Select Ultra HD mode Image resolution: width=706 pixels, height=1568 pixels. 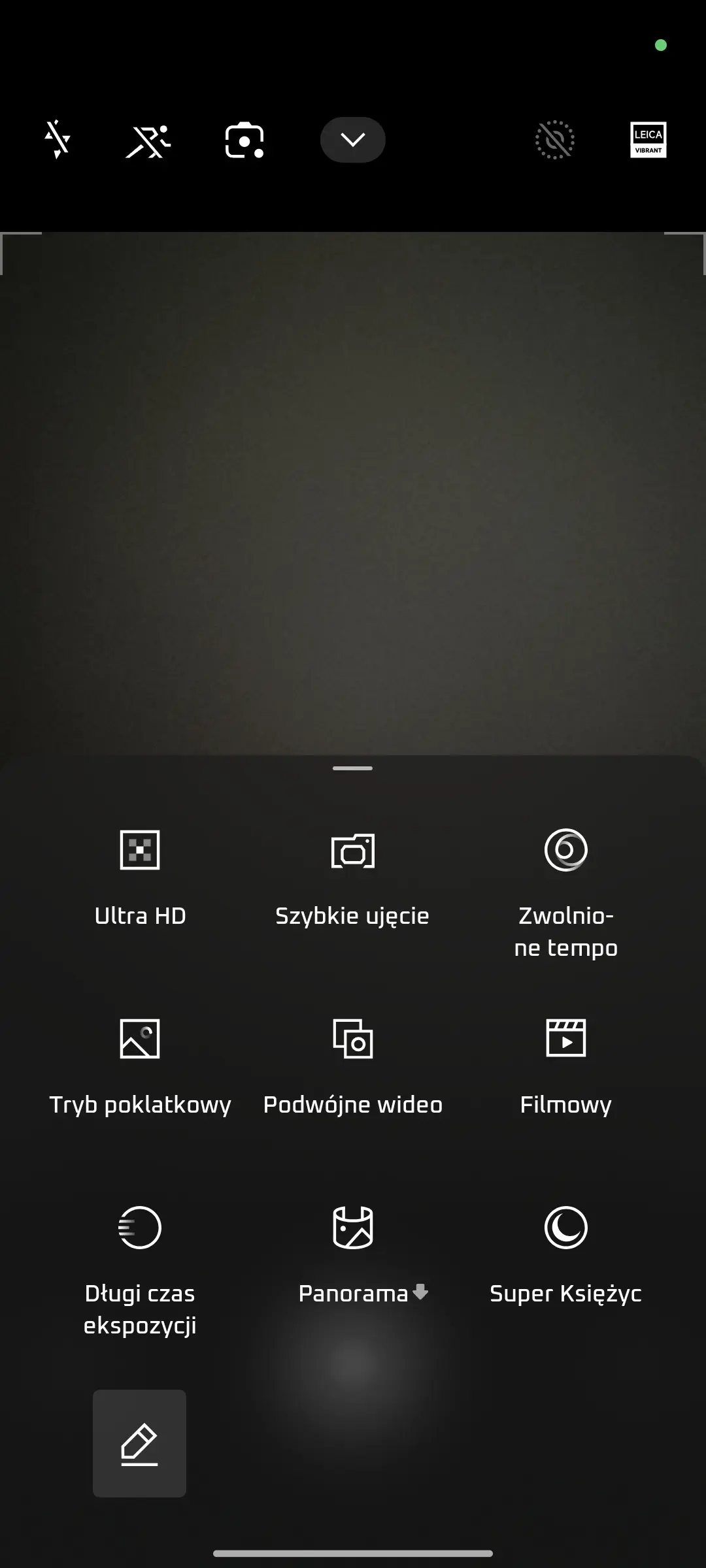pos(140,875)
